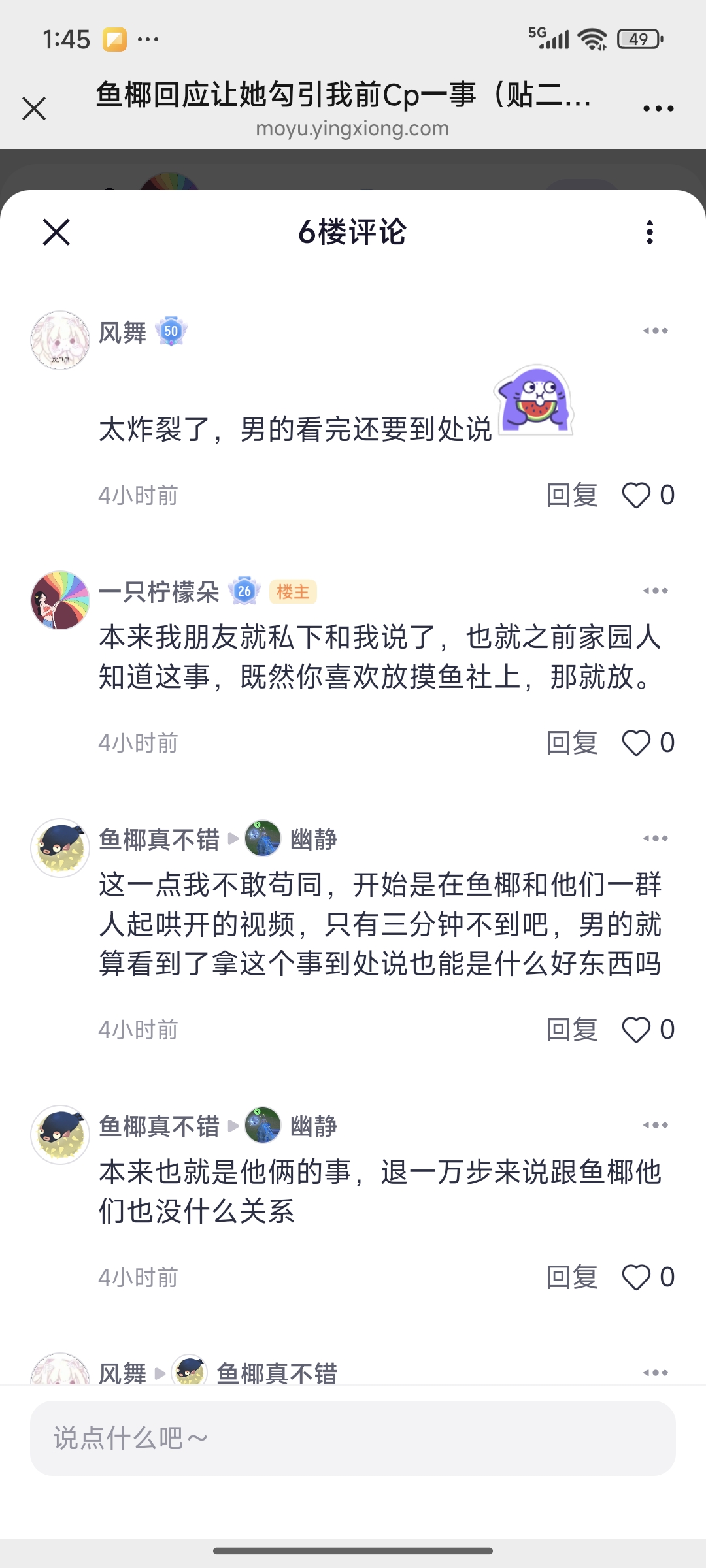This screenshot has height=1568, width=706.
Task: Tap the 6楼评论 title bar
Action: click(352, 233)
